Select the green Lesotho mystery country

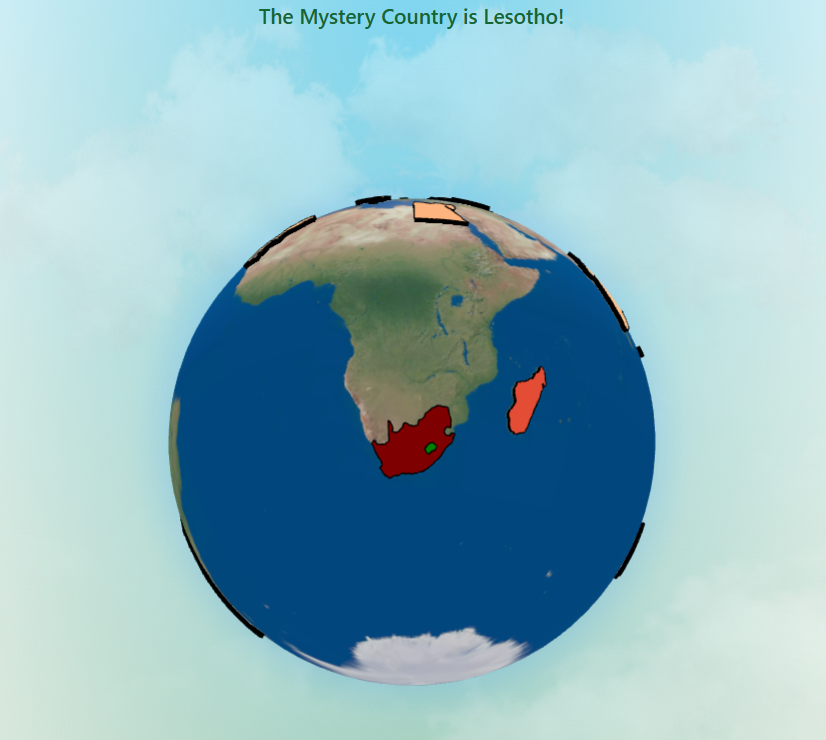click(x=431, y=448)
